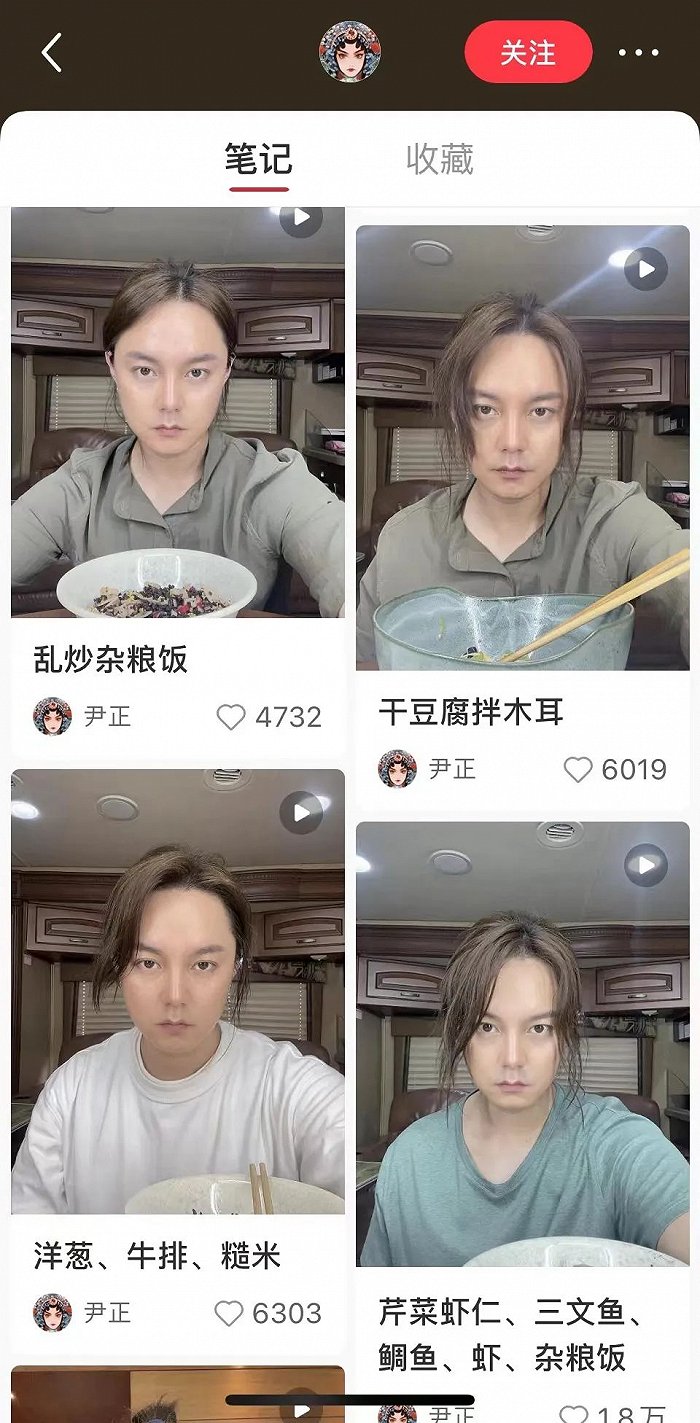Screen dimensions: 700x1423
Task: Go back with the top-left arrow
Action: [x=52, y=53]
